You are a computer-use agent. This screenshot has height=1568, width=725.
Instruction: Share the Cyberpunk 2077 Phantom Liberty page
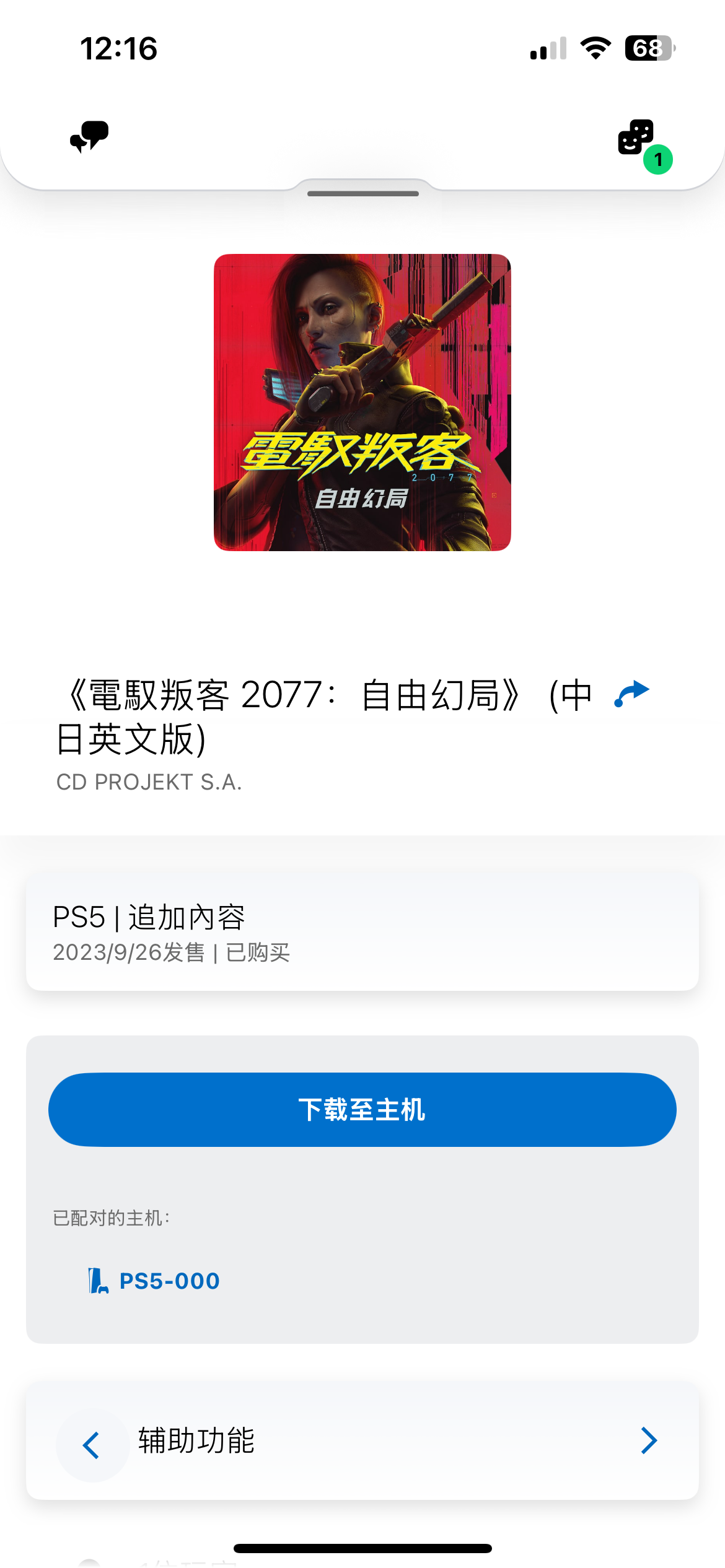(x=631, y=694)
